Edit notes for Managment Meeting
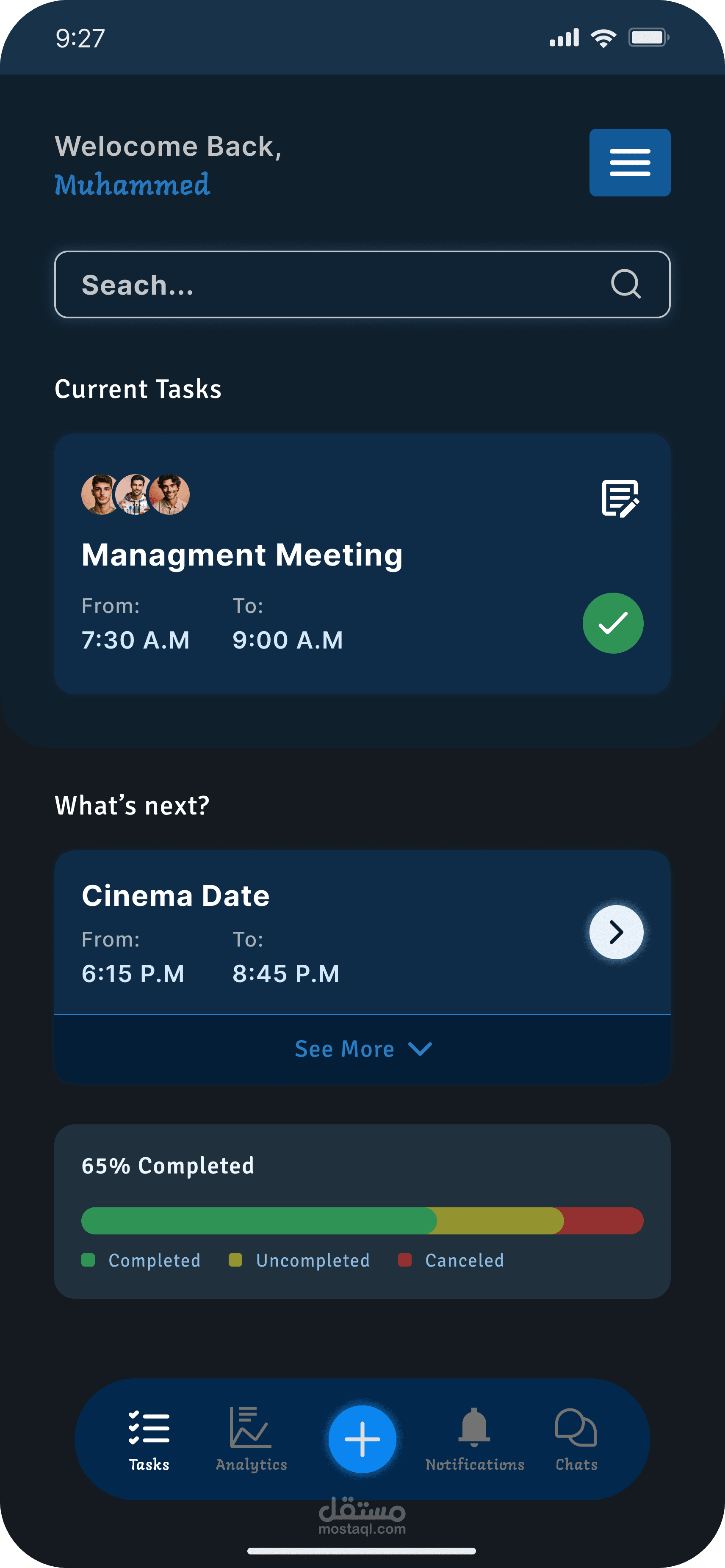Viewport: 725px width, 1568px height. (620, 498)
